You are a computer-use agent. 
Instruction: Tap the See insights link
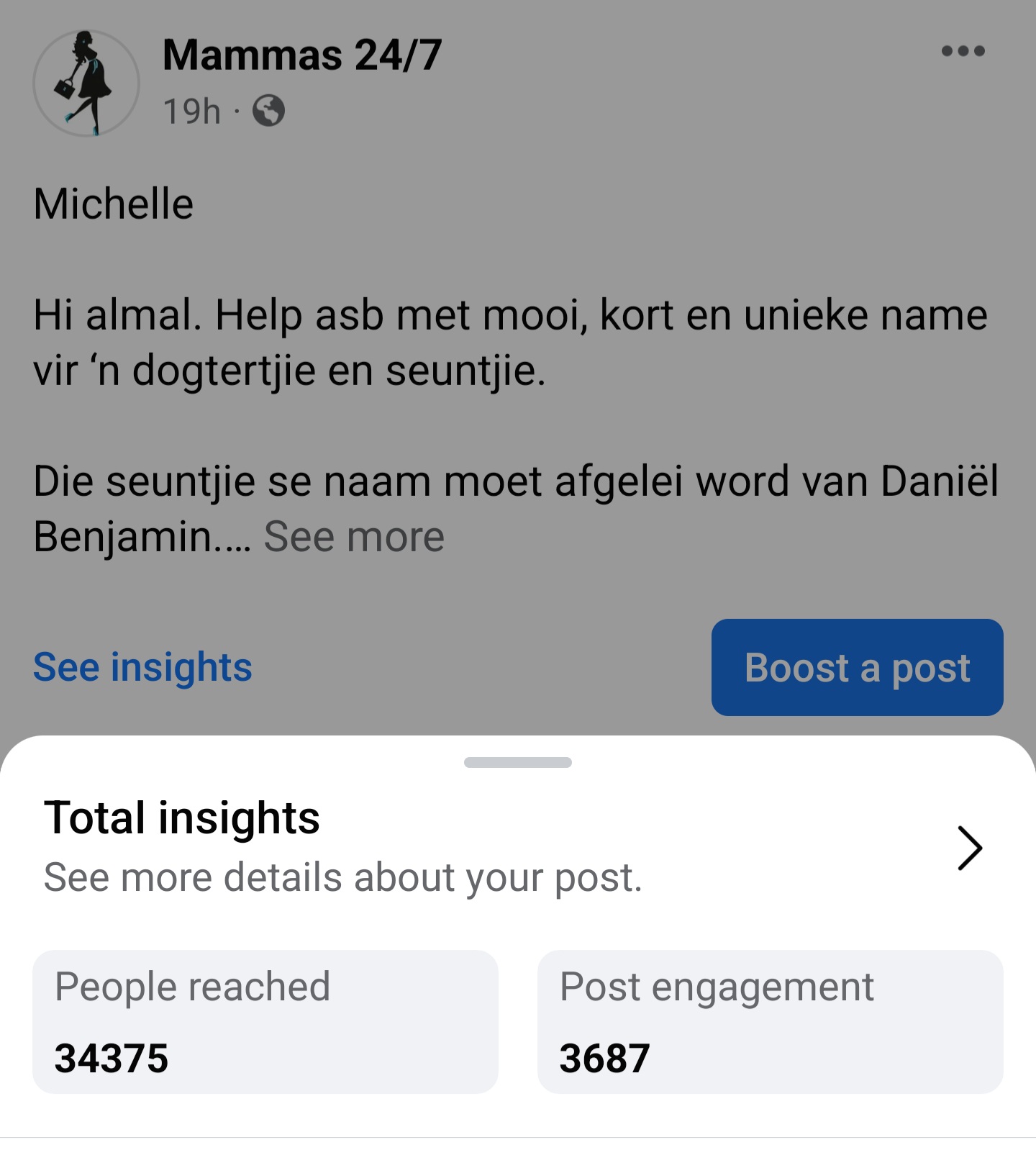pos(142,667)
